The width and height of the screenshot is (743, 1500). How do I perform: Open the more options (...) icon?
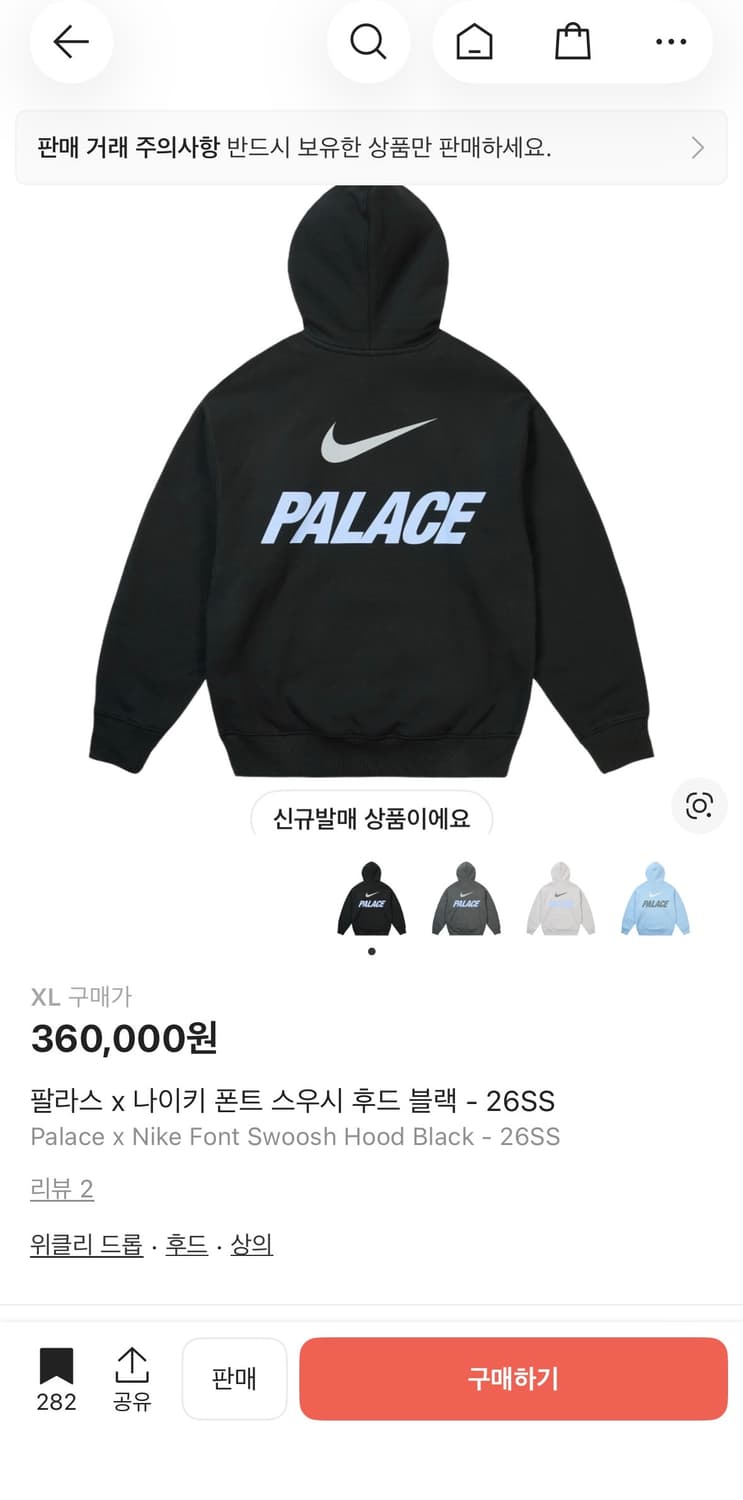click(670, 42)
